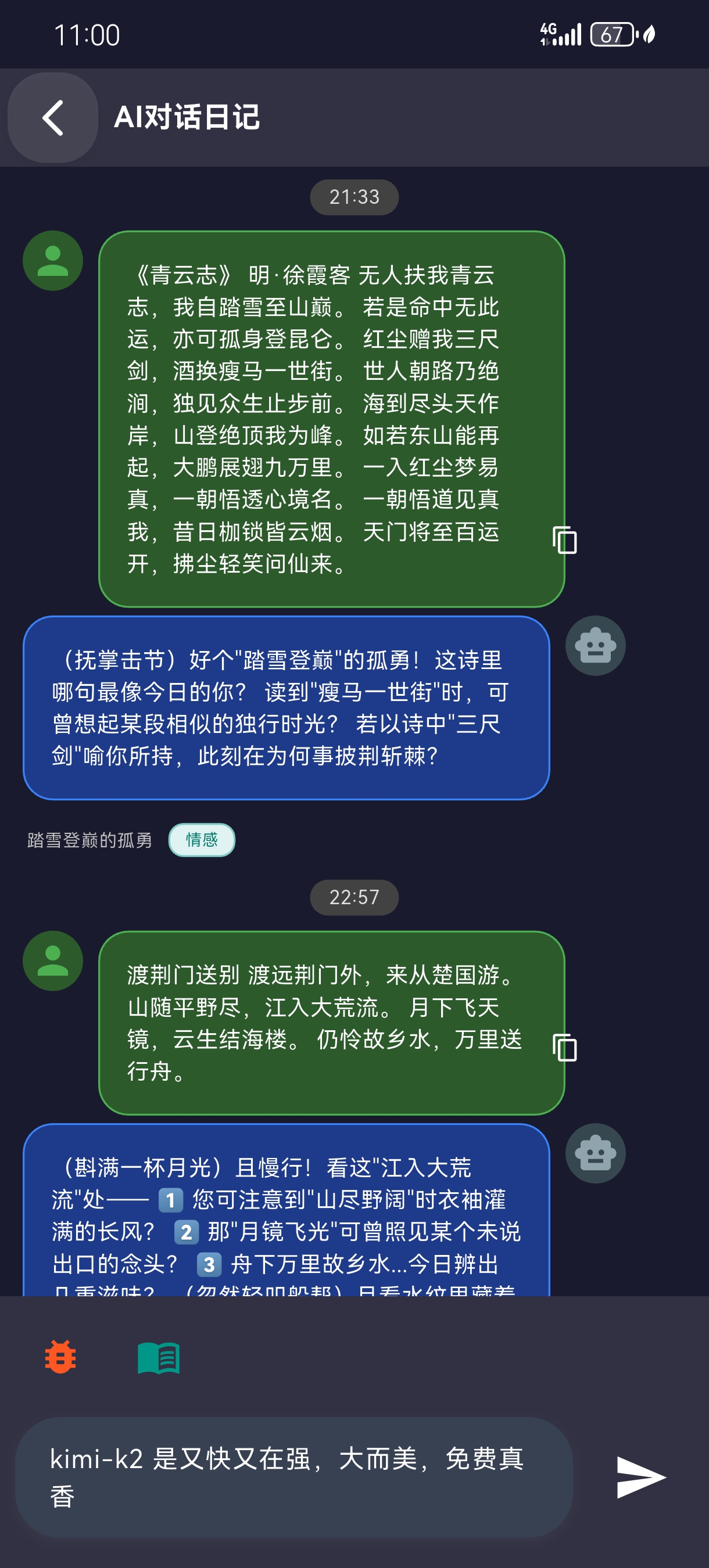The image size is (709, 1568).
Task: Tap the 情感 tag chip
Action: pos(202,839)
